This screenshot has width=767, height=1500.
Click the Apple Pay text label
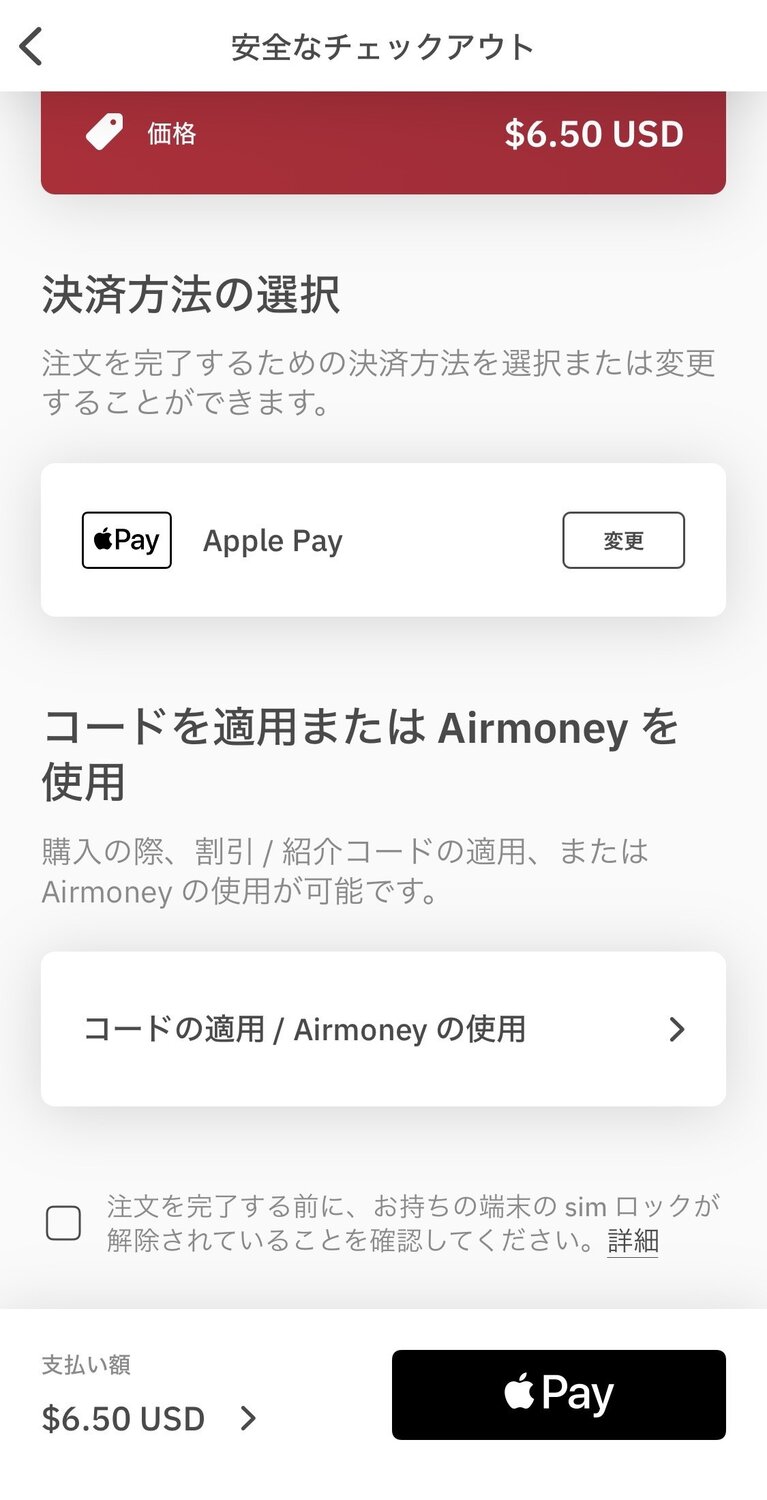coord(272,540)
